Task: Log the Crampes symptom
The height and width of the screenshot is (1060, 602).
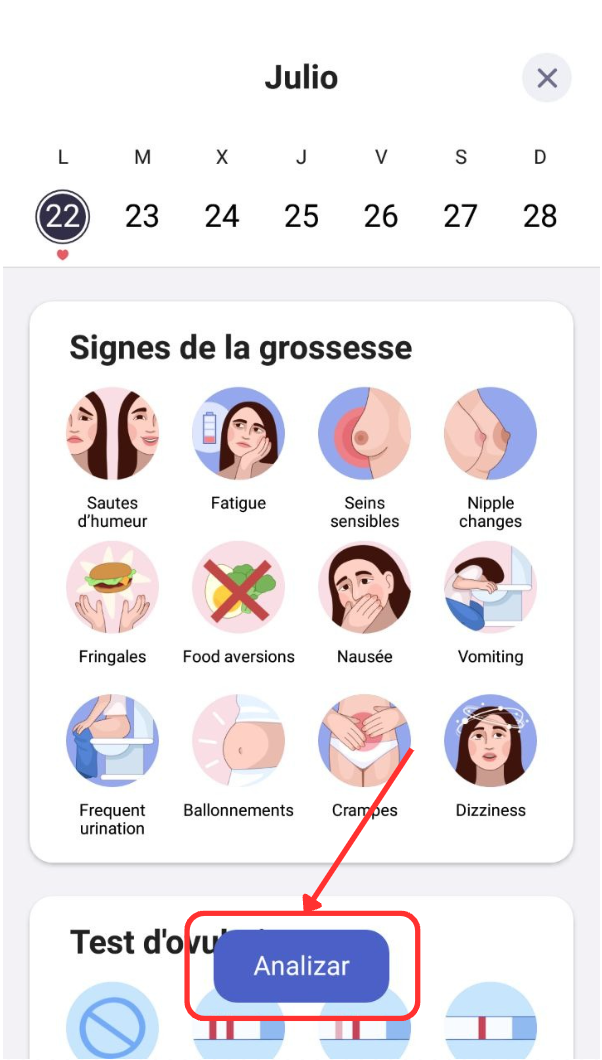Action: pyautogui.click(x=364, y=742)
